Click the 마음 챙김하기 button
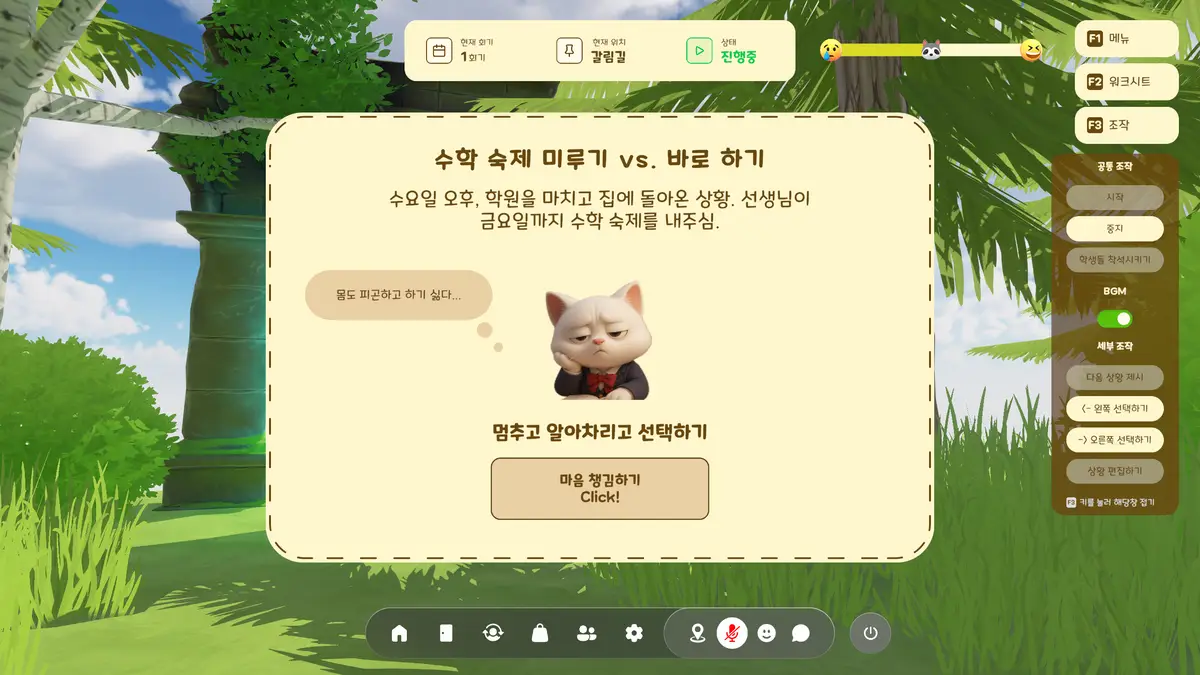 coord(599,488)
